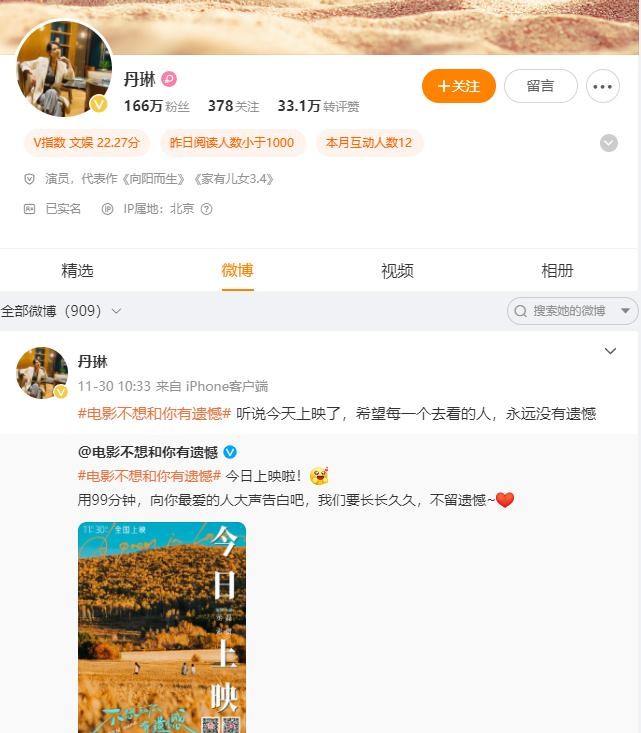Open the V指数 文娱 22.27分 chip
Screen dimensions: 641x733
point(86,143)
